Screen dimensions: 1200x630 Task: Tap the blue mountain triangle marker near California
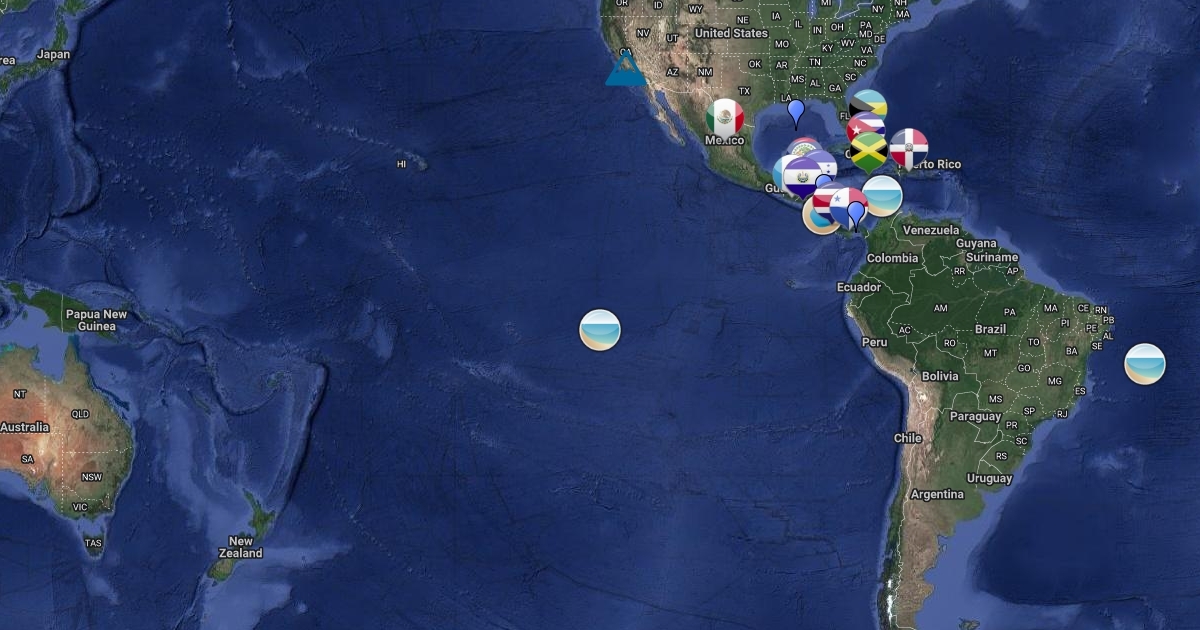click(625, 70)
